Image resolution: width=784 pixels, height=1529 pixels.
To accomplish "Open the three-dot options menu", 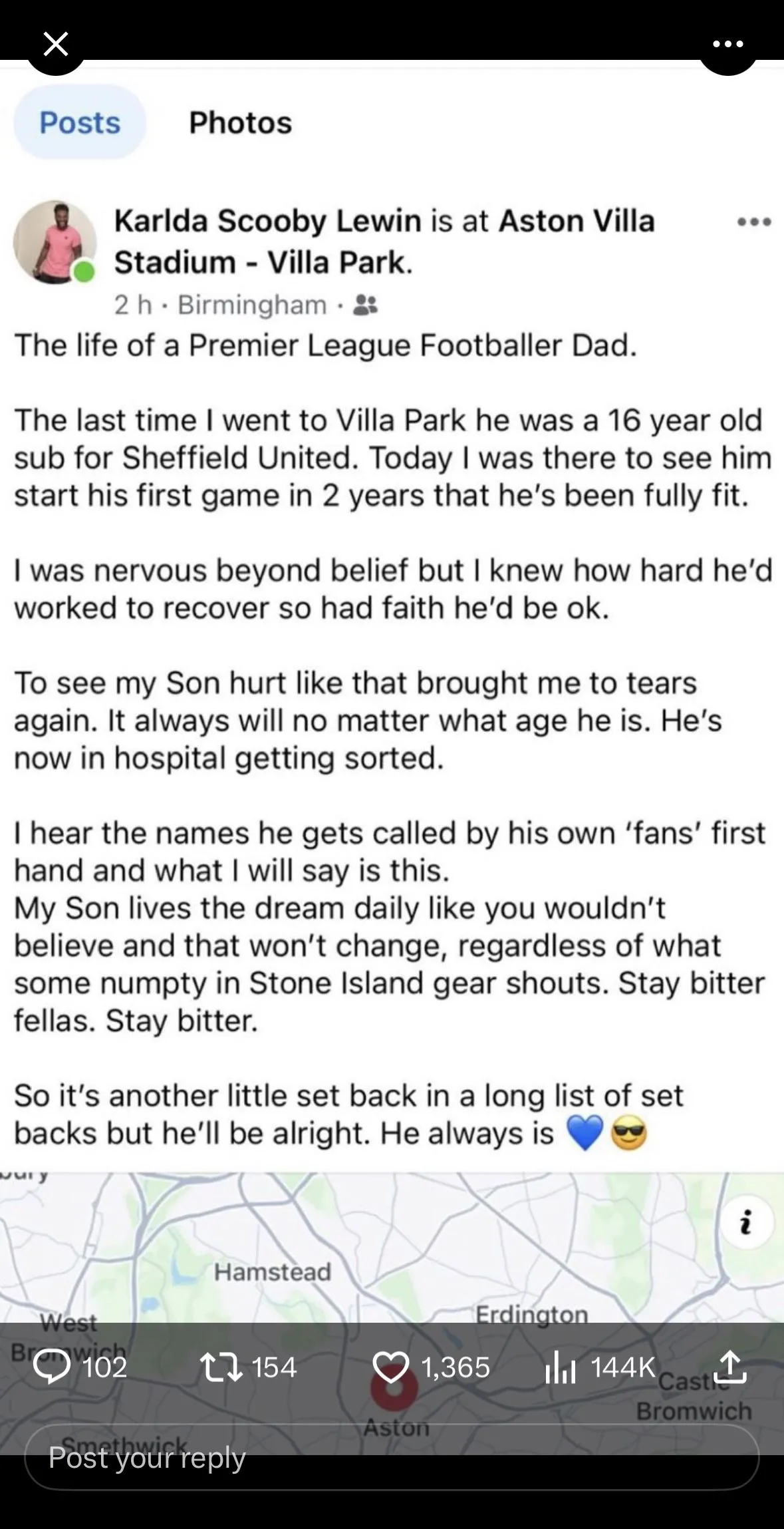I will 727,45.
